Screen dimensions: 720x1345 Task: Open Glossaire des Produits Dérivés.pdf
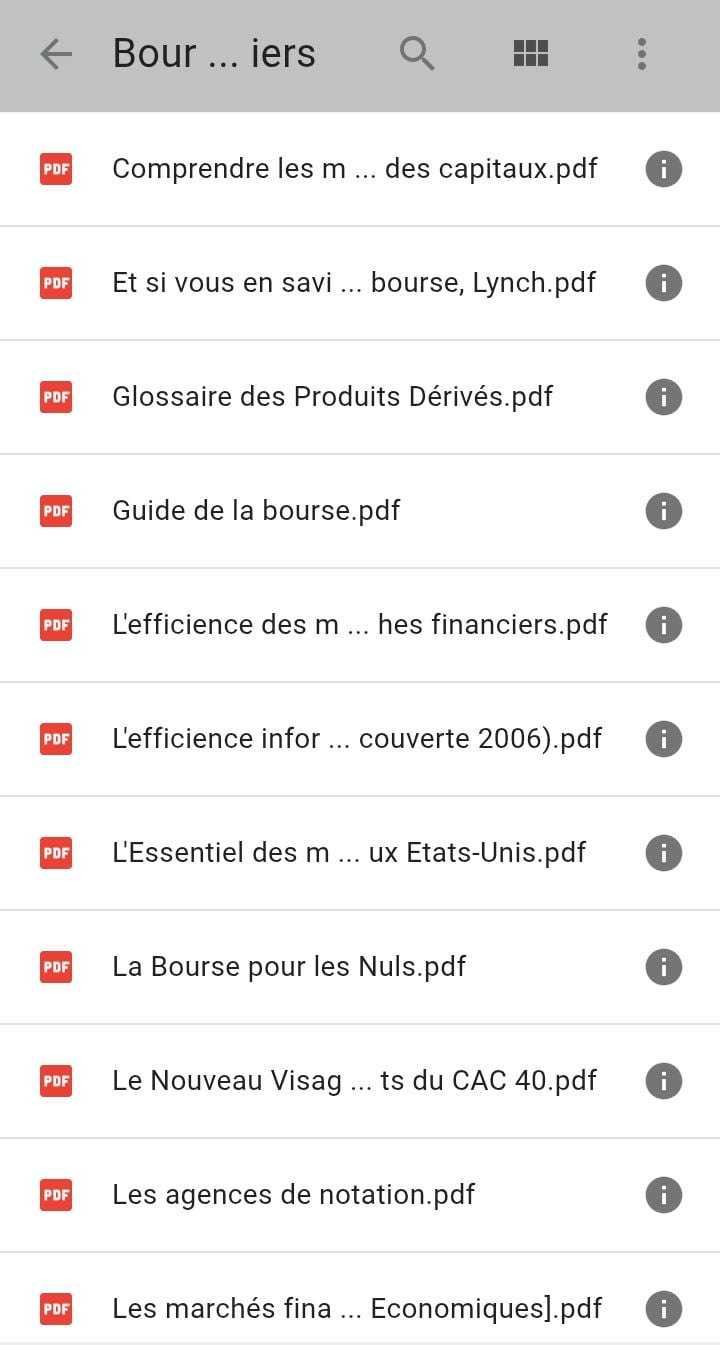(332, 397)
